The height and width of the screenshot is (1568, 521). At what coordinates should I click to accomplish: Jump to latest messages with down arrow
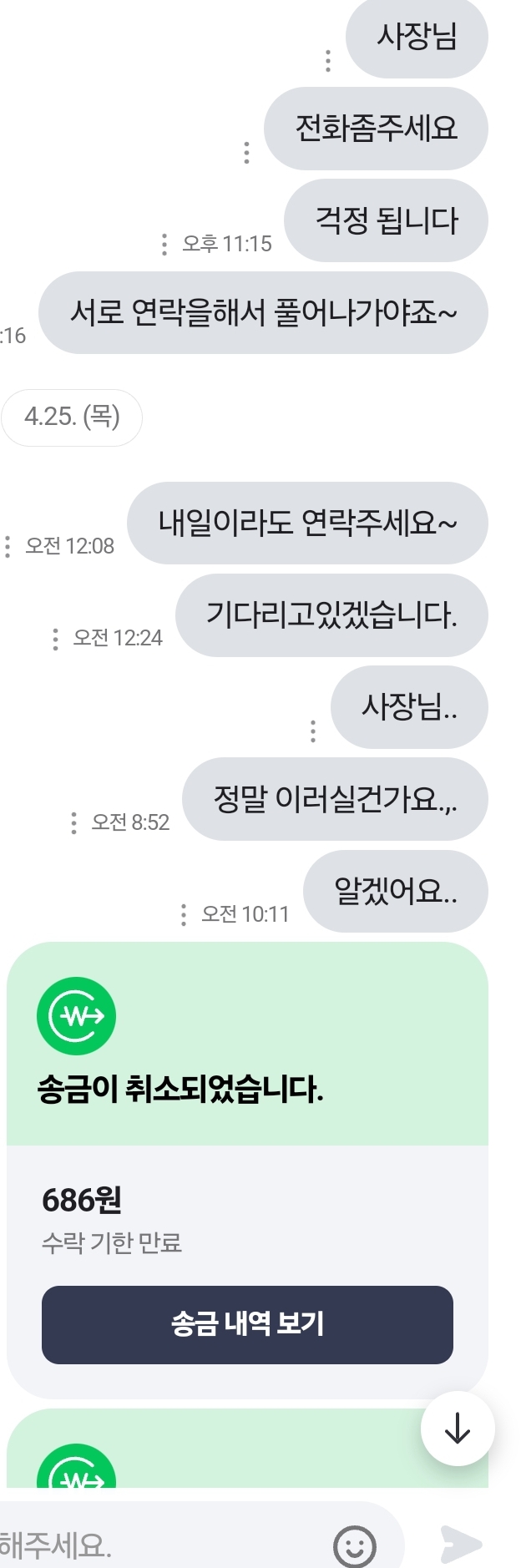coord(458,1429)
